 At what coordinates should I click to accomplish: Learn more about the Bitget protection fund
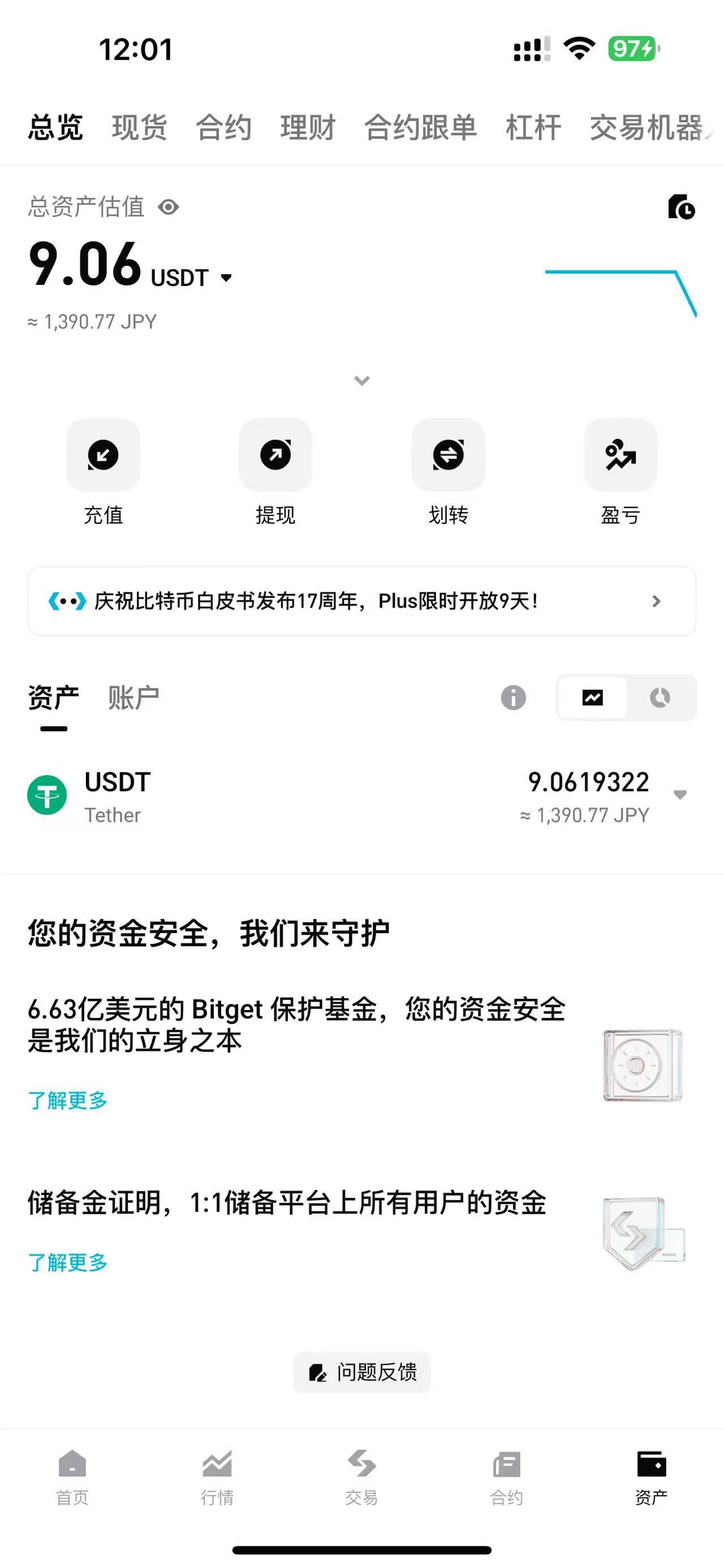coord(67,1101)
